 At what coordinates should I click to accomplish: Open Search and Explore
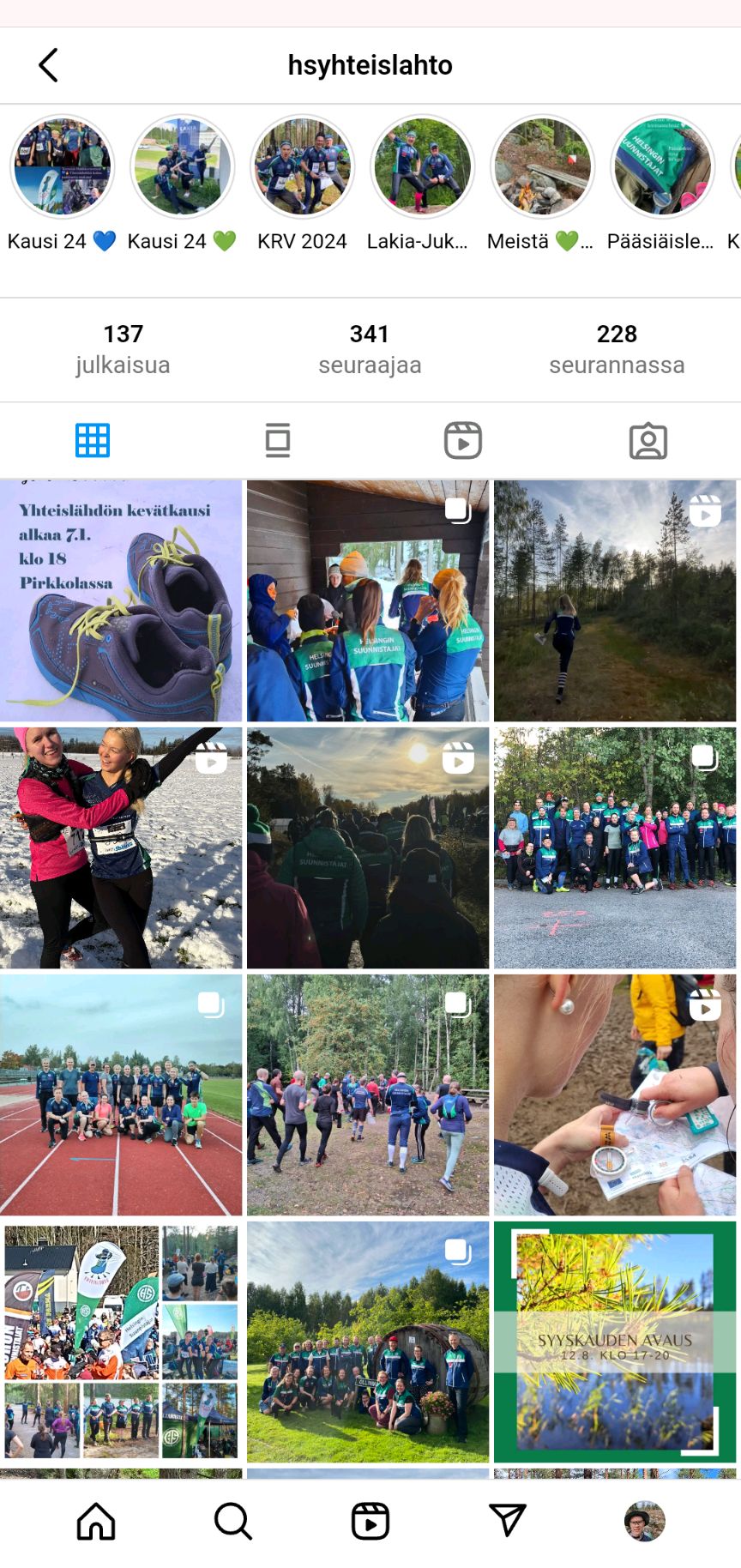pos(233,1522)
